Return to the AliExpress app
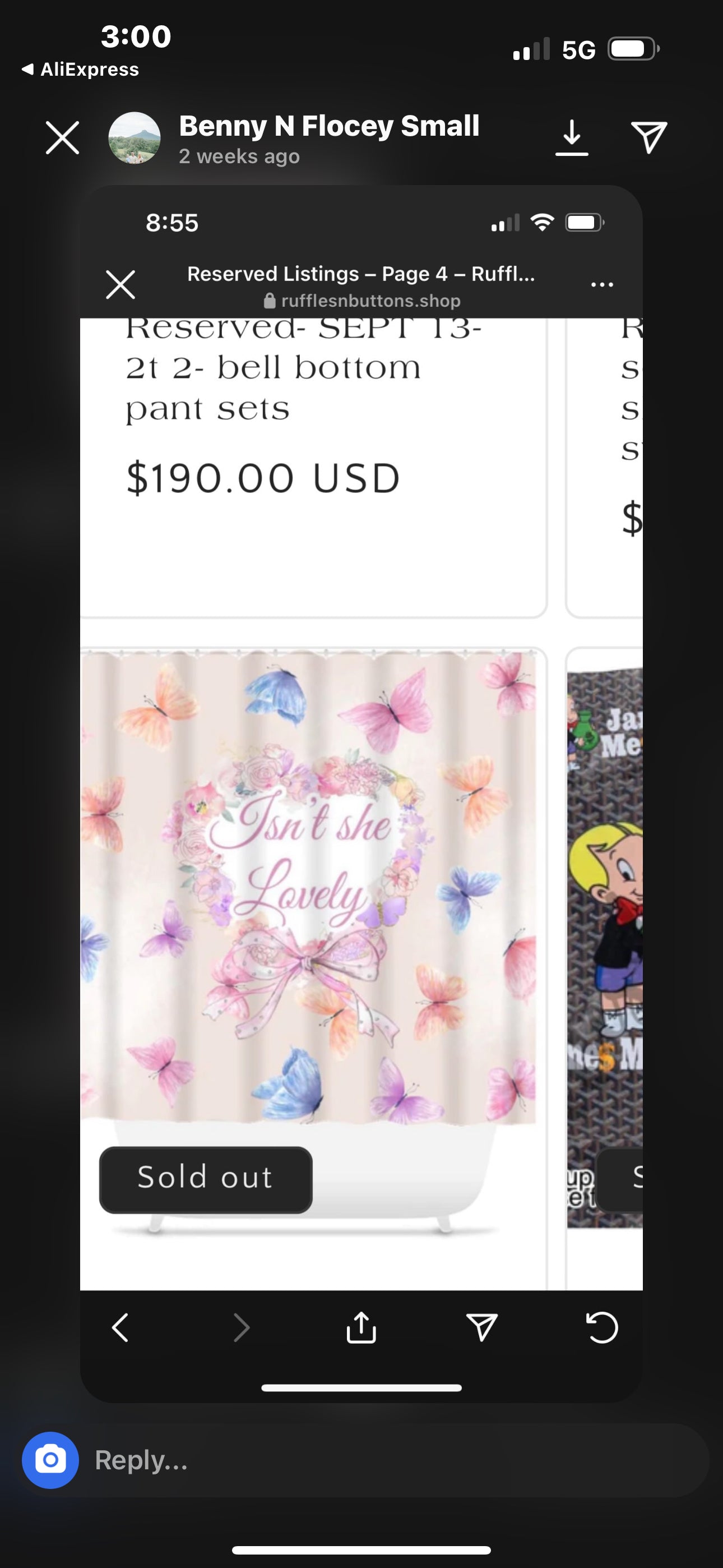Viewport: 723px width, 1568px height. point(80,70)
